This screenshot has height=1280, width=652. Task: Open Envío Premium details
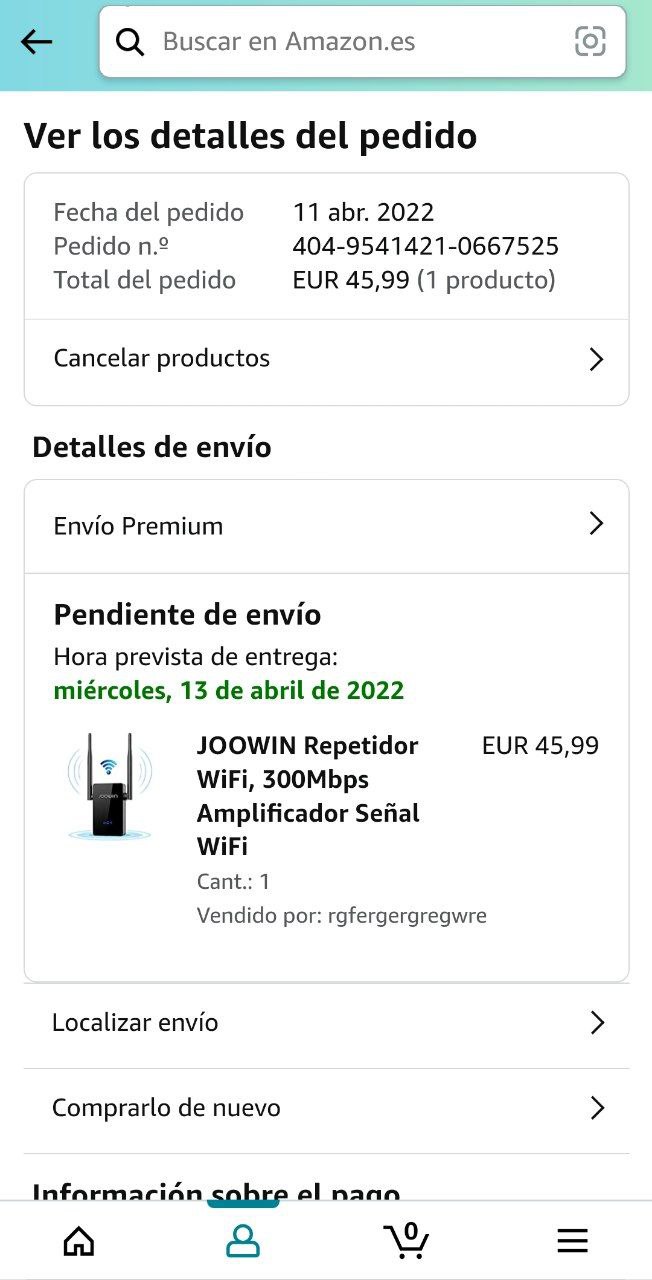(x=326, y=526)
